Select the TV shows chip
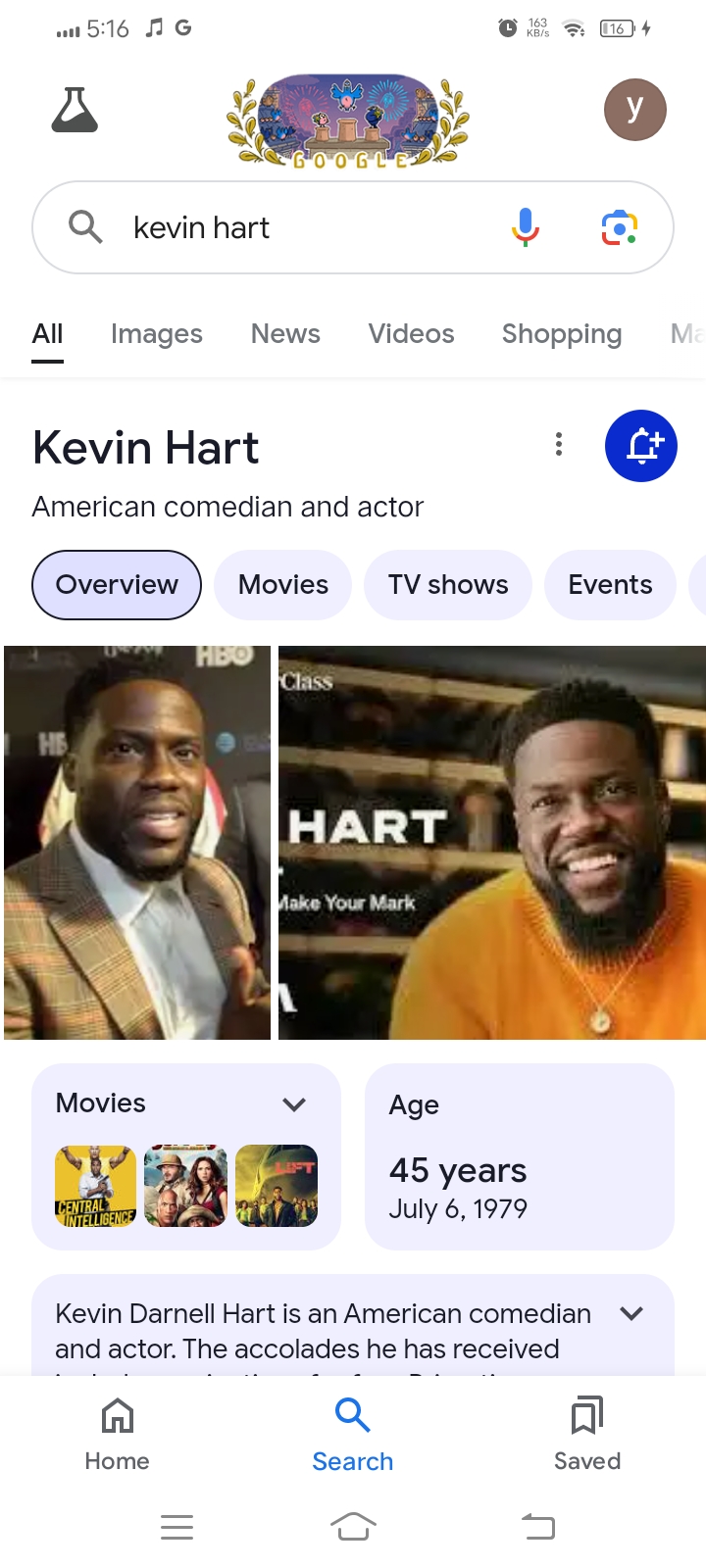The image size is (706, 1568). (x=447, y=585)
